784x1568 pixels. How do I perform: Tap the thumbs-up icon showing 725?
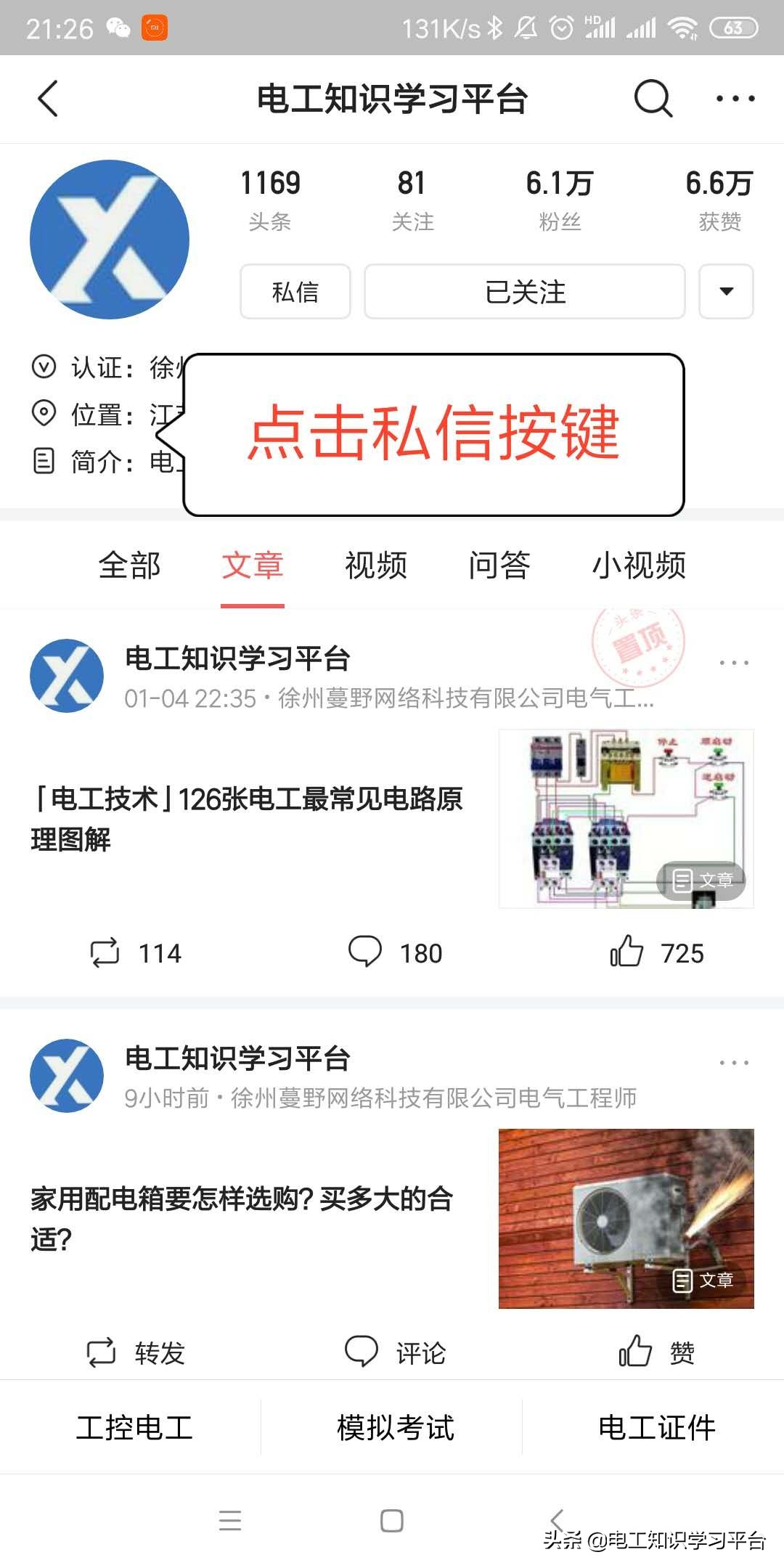point(629,951)
